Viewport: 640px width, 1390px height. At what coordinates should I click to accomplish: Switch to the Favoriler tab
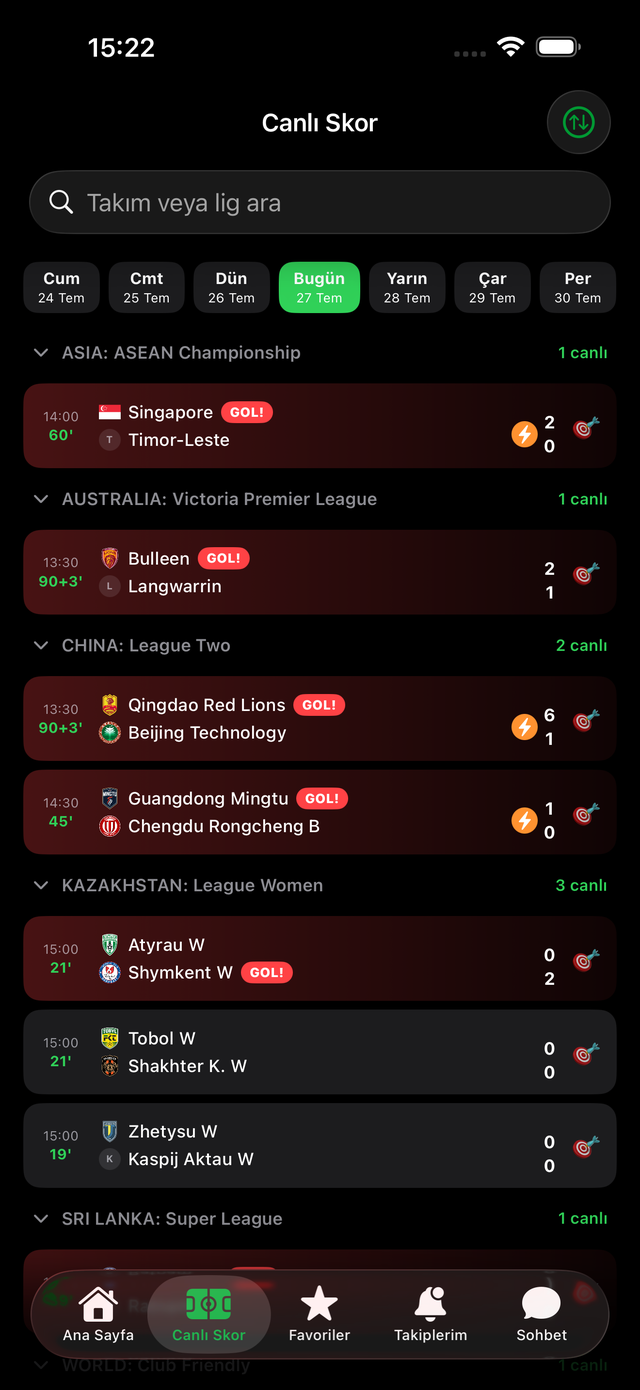[320, 1314]
